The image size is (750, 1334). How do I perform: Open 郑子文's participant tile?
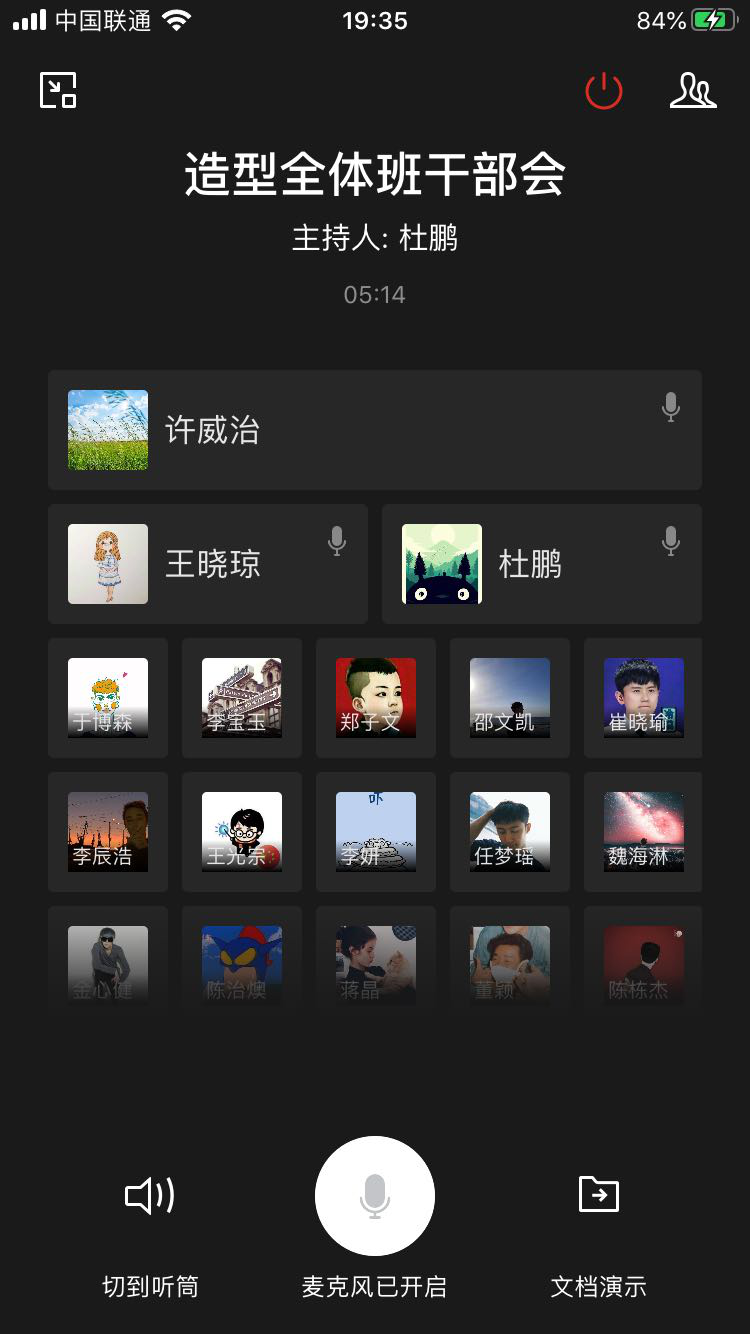376,698
